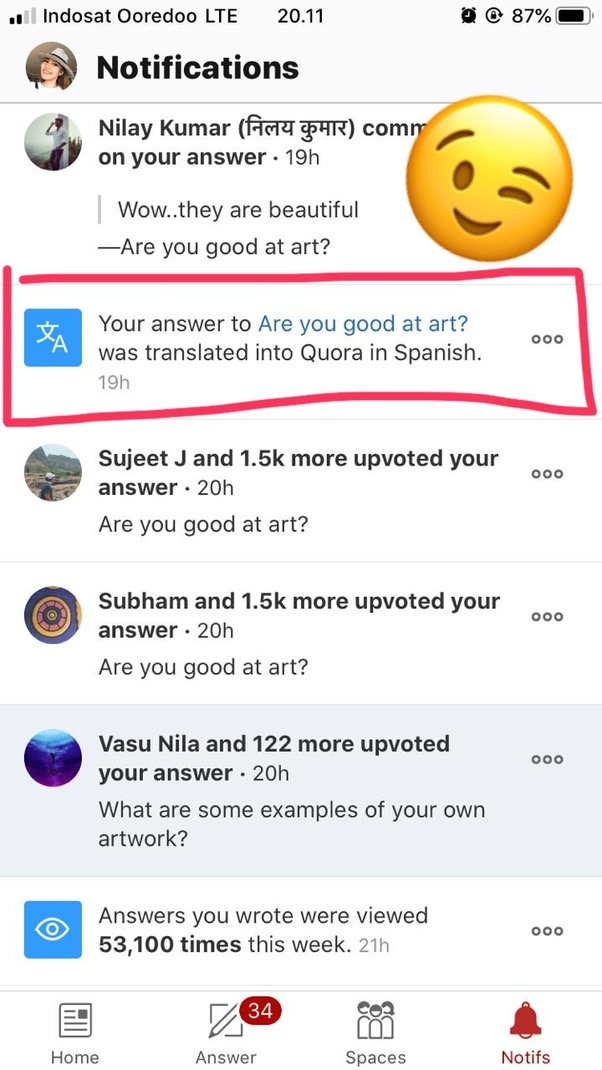The height and width of the screenshot is (1070, 602).
Task: Switch to the Answer tab
Action: [226, 1031]
